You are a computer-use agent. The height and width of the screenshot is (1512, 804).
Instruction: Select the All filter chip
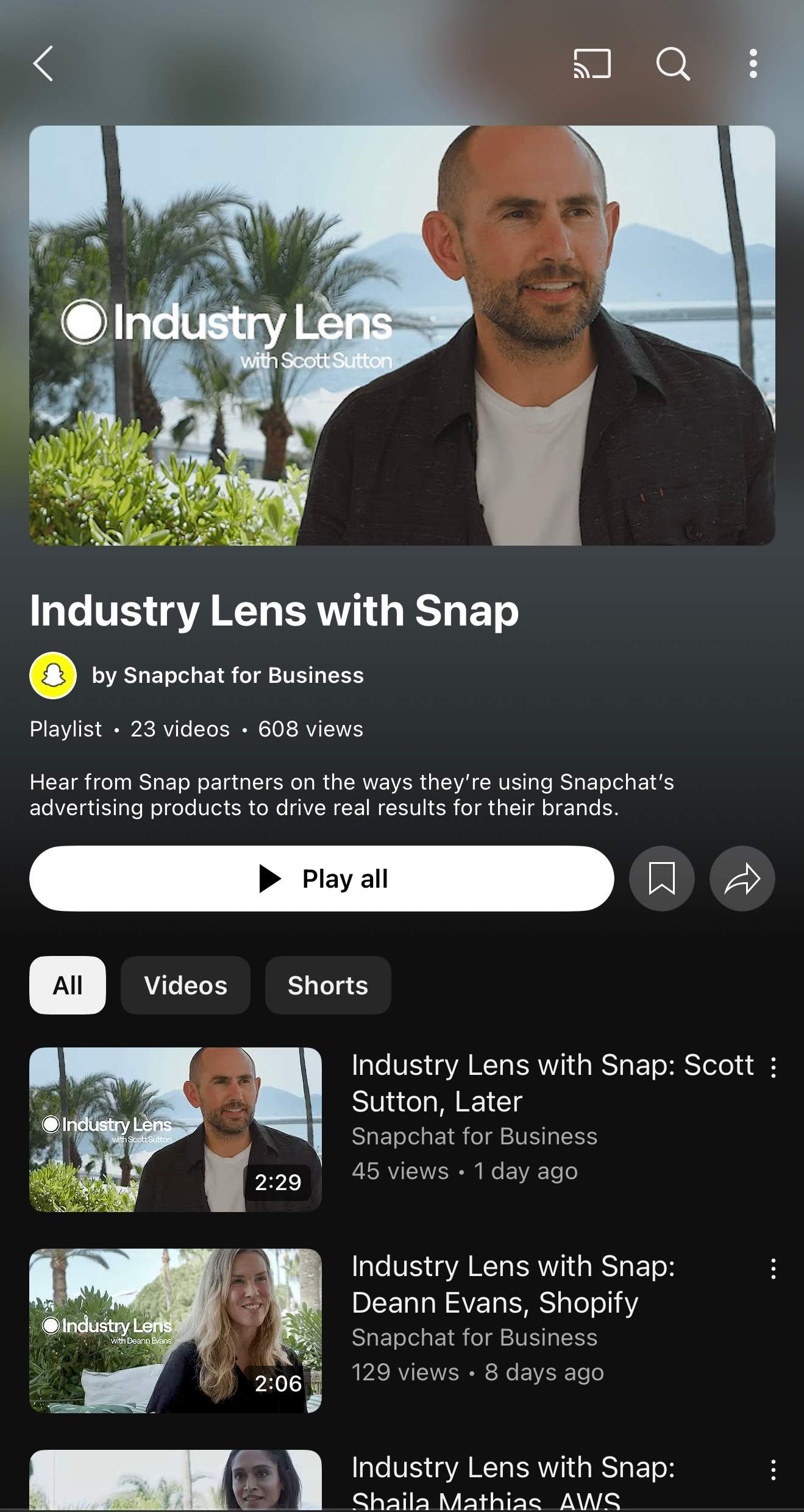[x=68, y=985]
